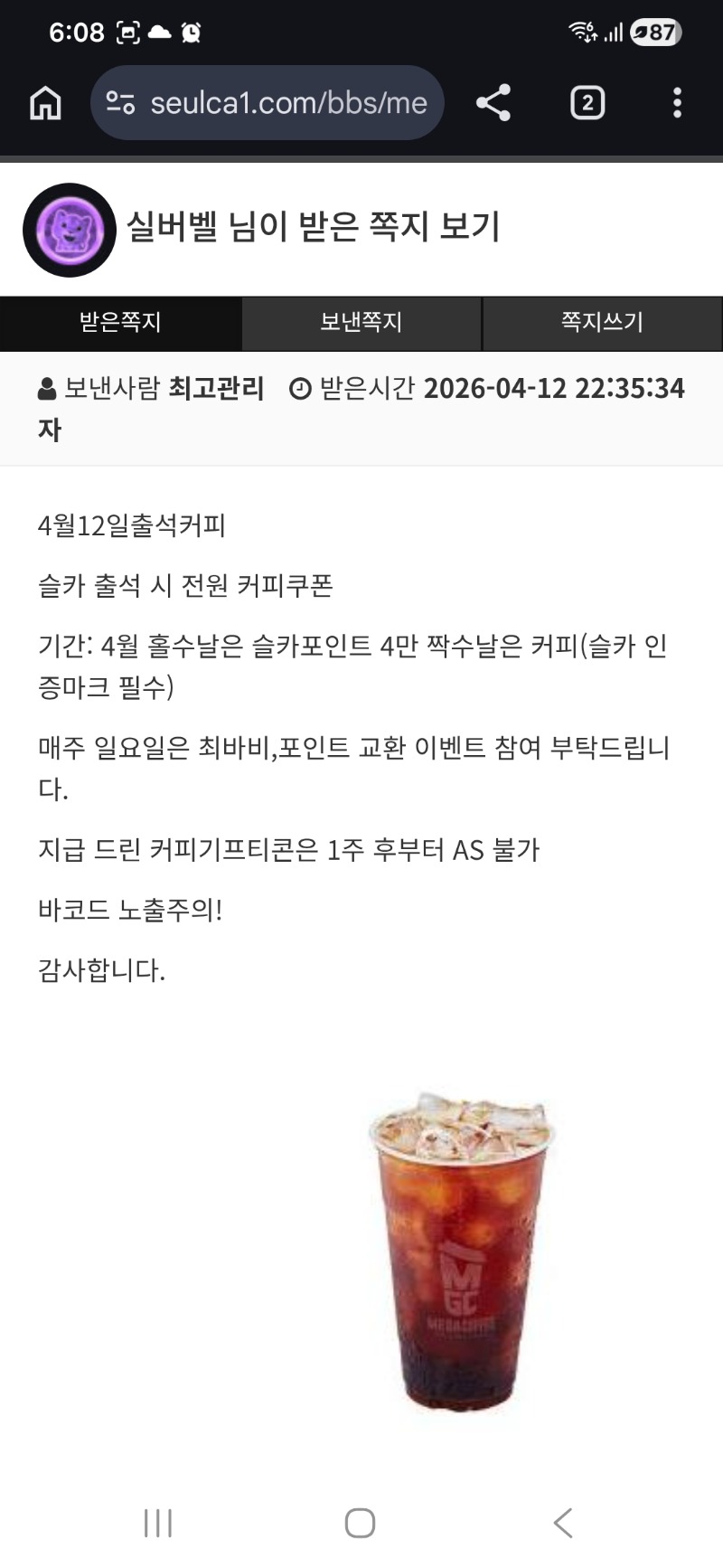This screenshot has width=723, height=1568.
Task: Tap the tab counter showing 2 open tabs
Action: click(587, 103)
